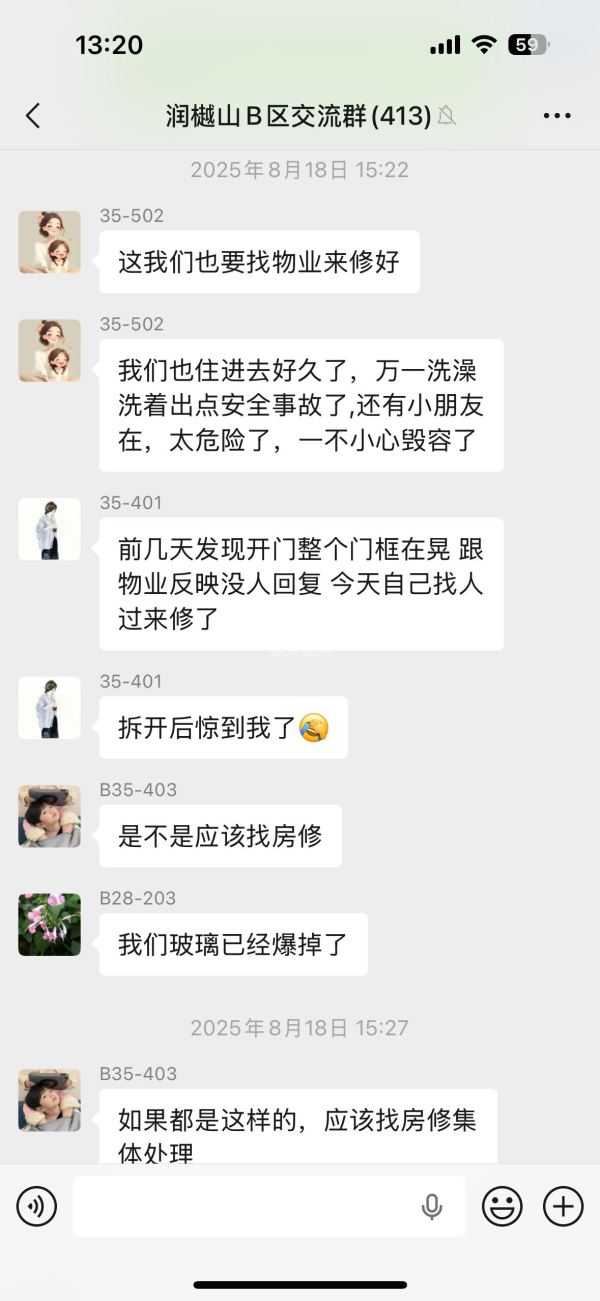Screen dimensions: 600x1301
Task: Go back from the group chat
Action: [33, 116]
